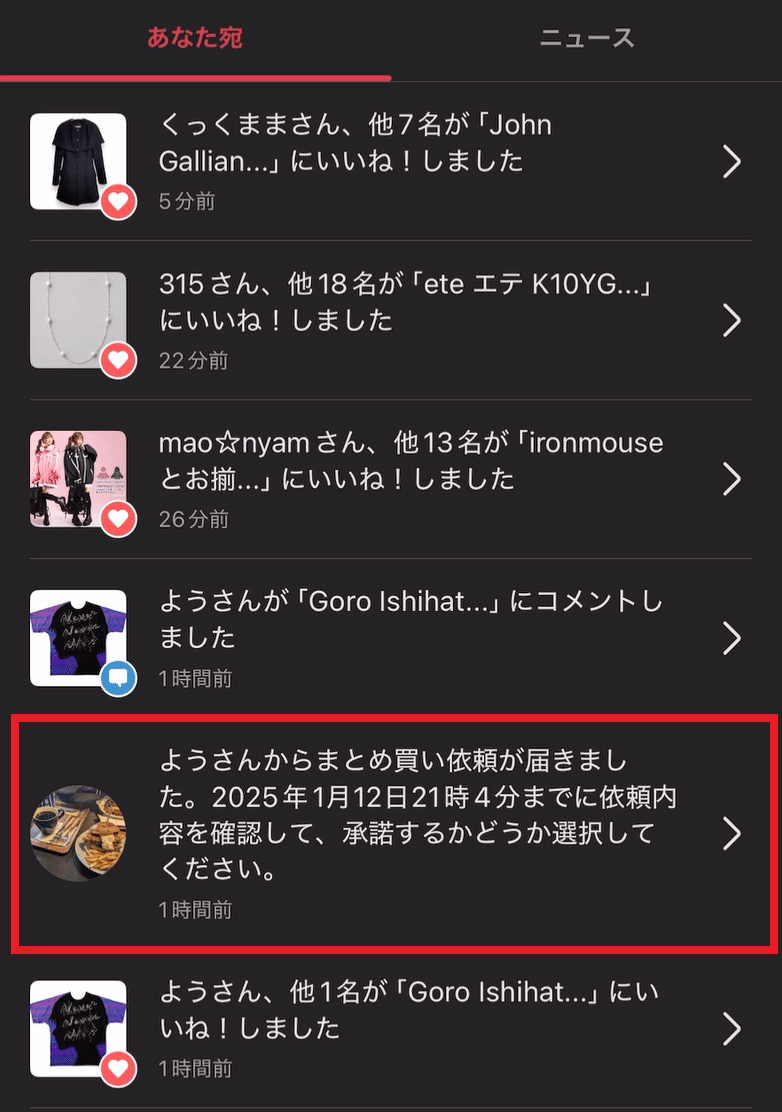Click the heart badge on the bottom Goro Ishihat notification

(118, 1069)
